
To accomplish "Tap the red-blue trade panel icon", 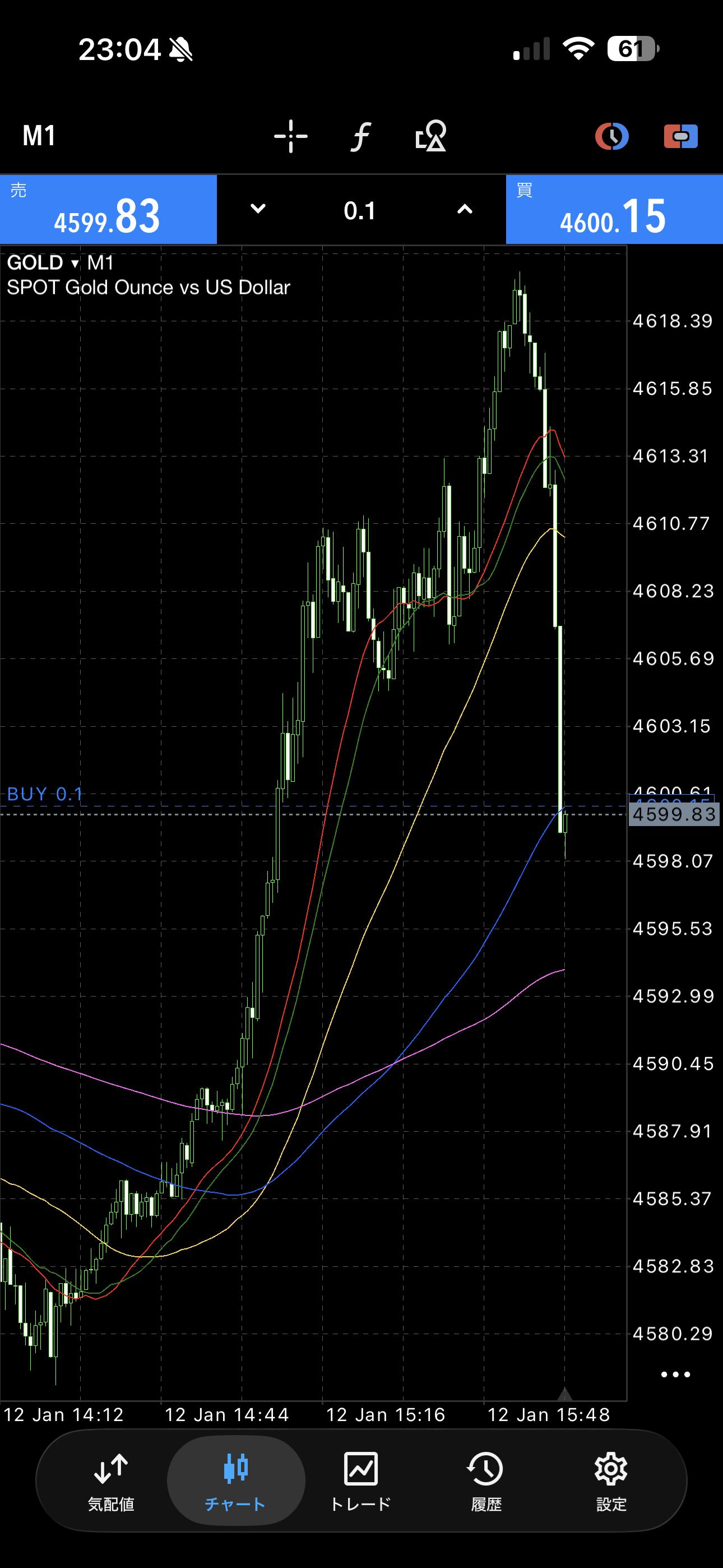I will tap(680, 136).
